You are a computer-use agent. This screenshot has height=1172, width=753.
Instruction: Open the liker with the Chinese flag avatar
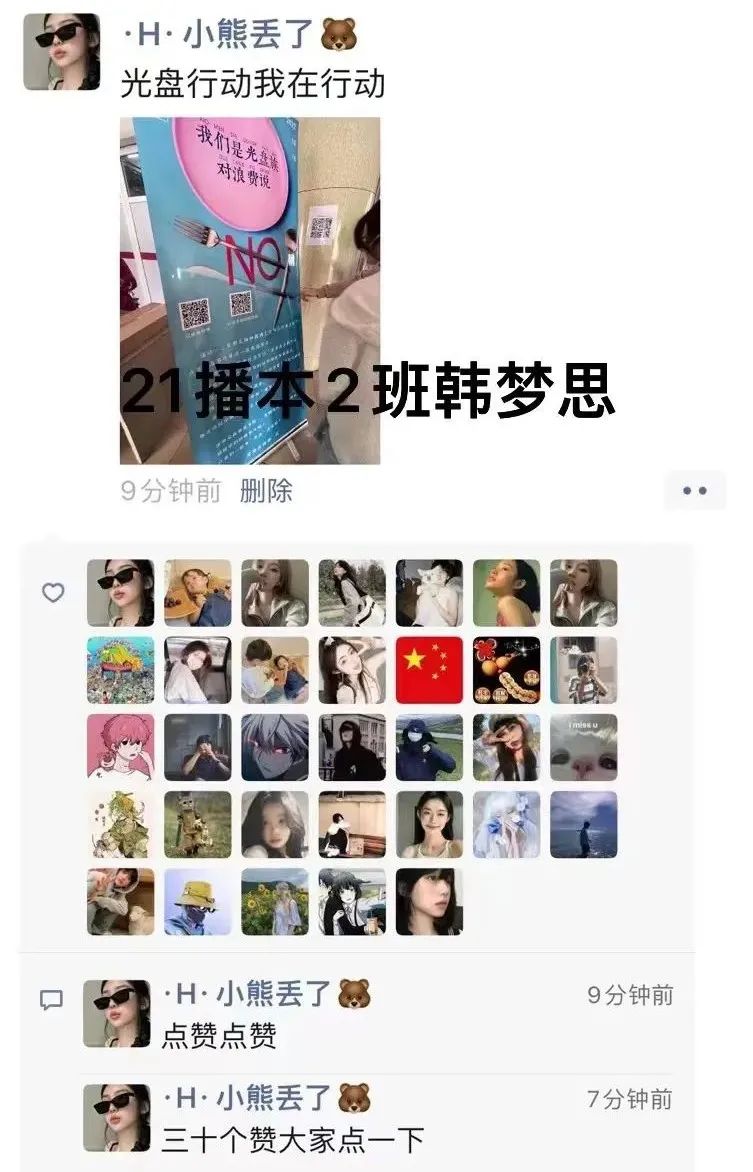click(x=429, y=670)
